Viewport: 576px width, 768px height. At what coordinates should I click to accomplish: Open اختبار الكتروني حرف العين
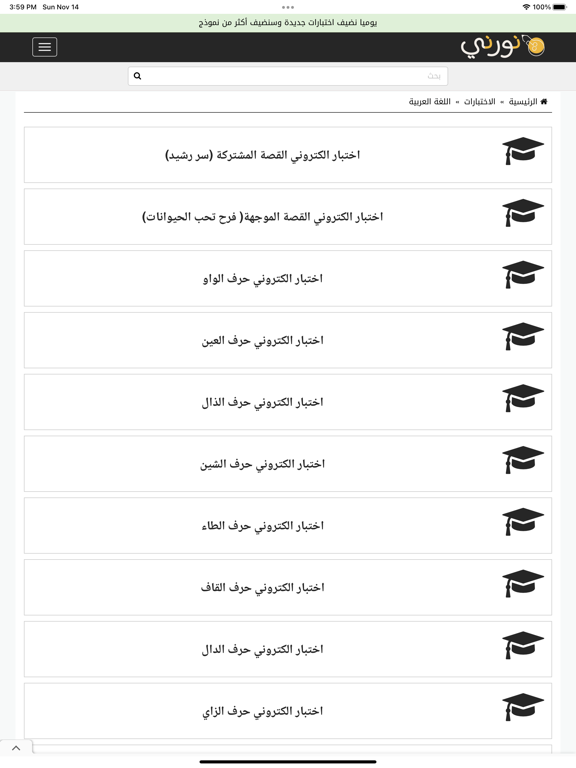[288, 340]
